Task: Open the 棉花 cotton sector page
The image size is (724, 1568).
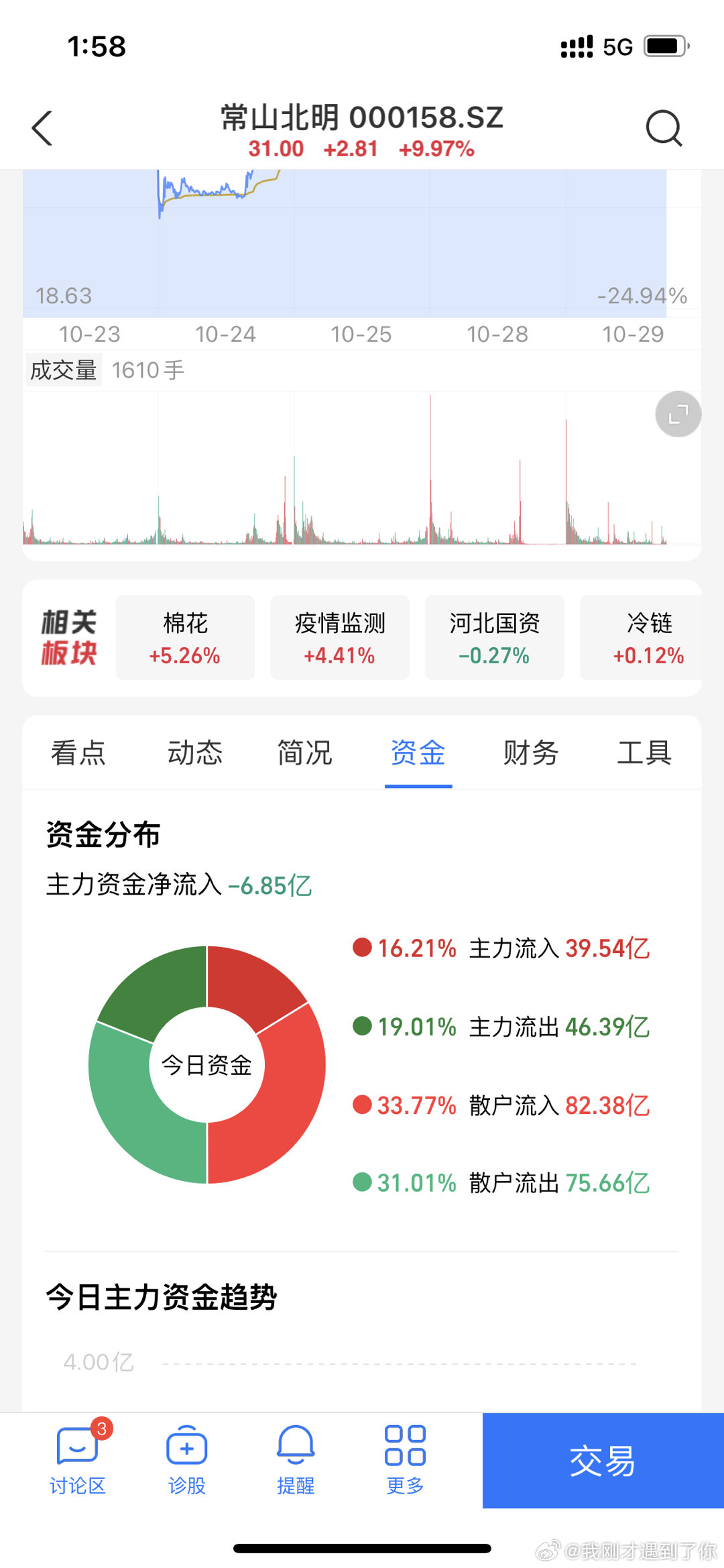Action: click(184, 637)
